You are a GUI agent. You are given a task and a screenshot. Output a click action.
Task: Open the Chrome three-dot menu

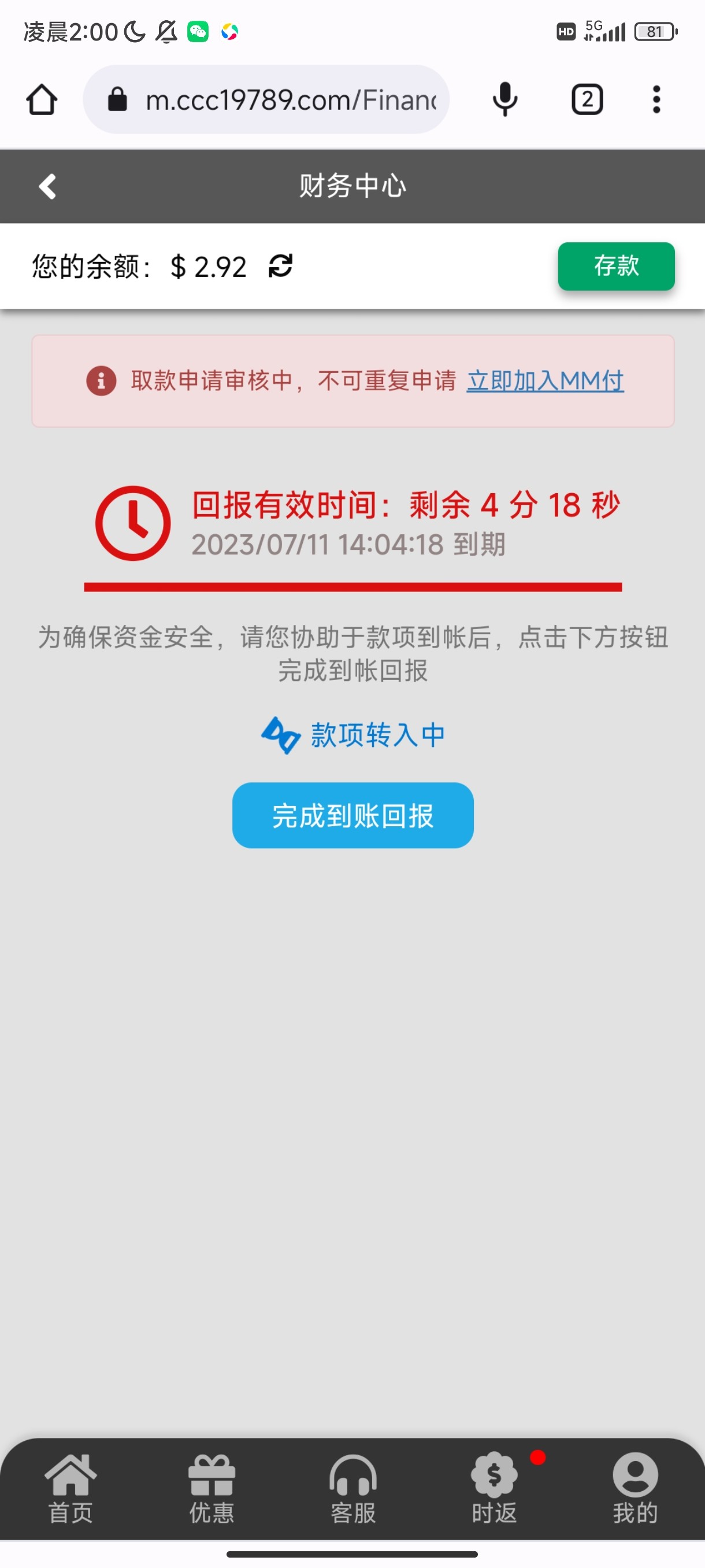(x=656, y=99)
